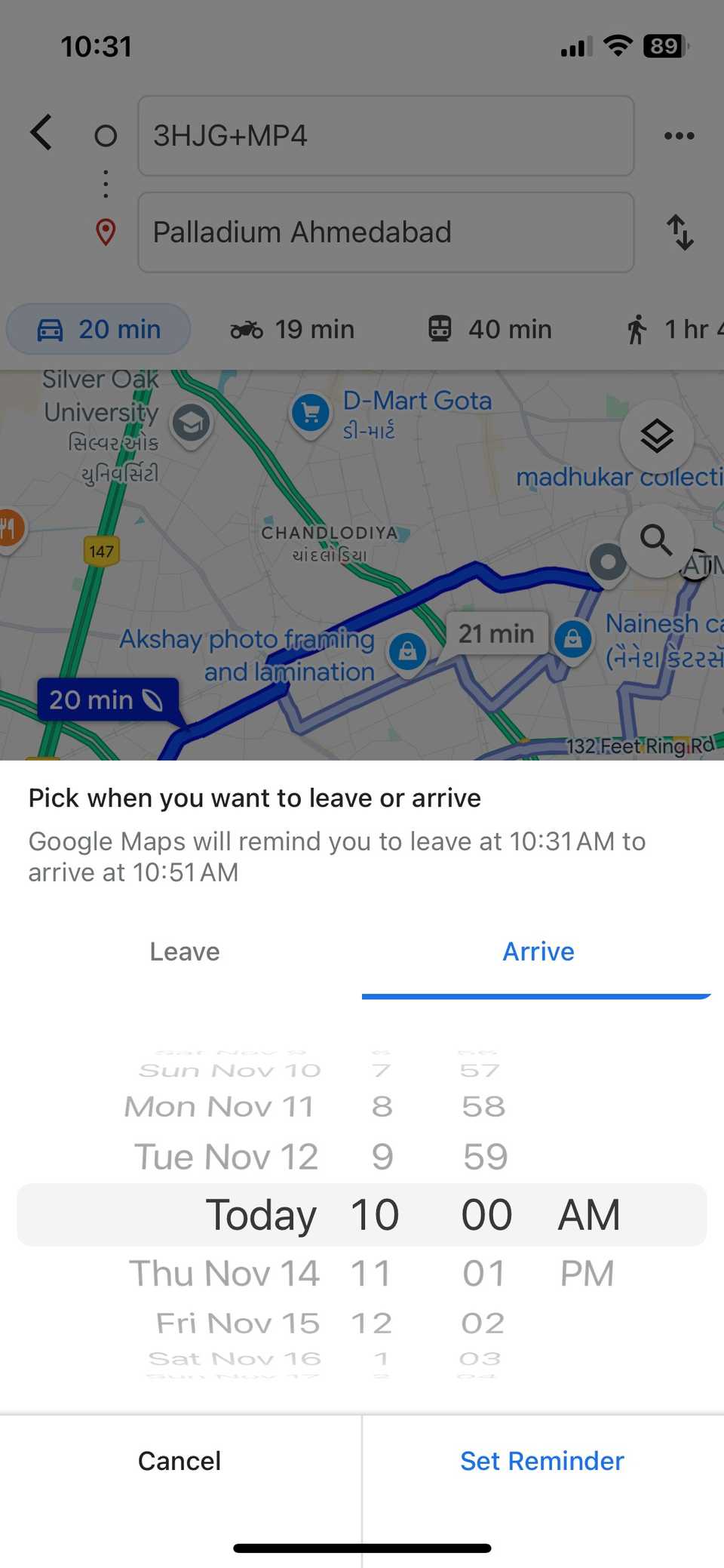Screen dimensions: 724x1568
Task: Pick Thu Nov 14 in date picker
Action: pyautogui.click(x=225, y=1273)
